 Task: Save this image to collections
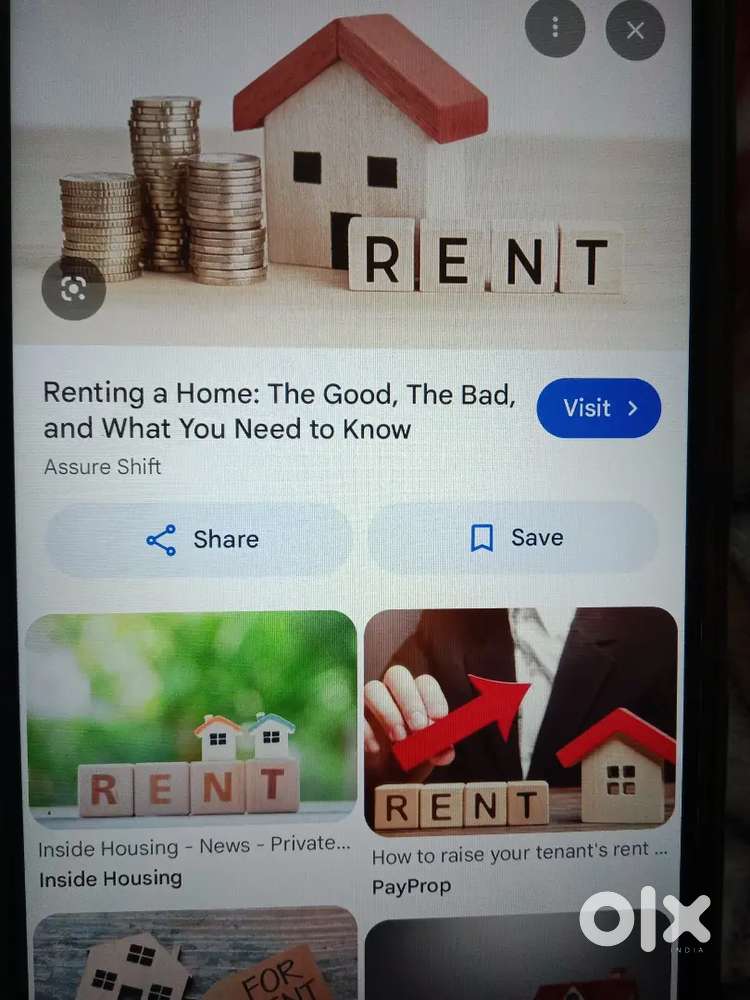coord(514,538)
